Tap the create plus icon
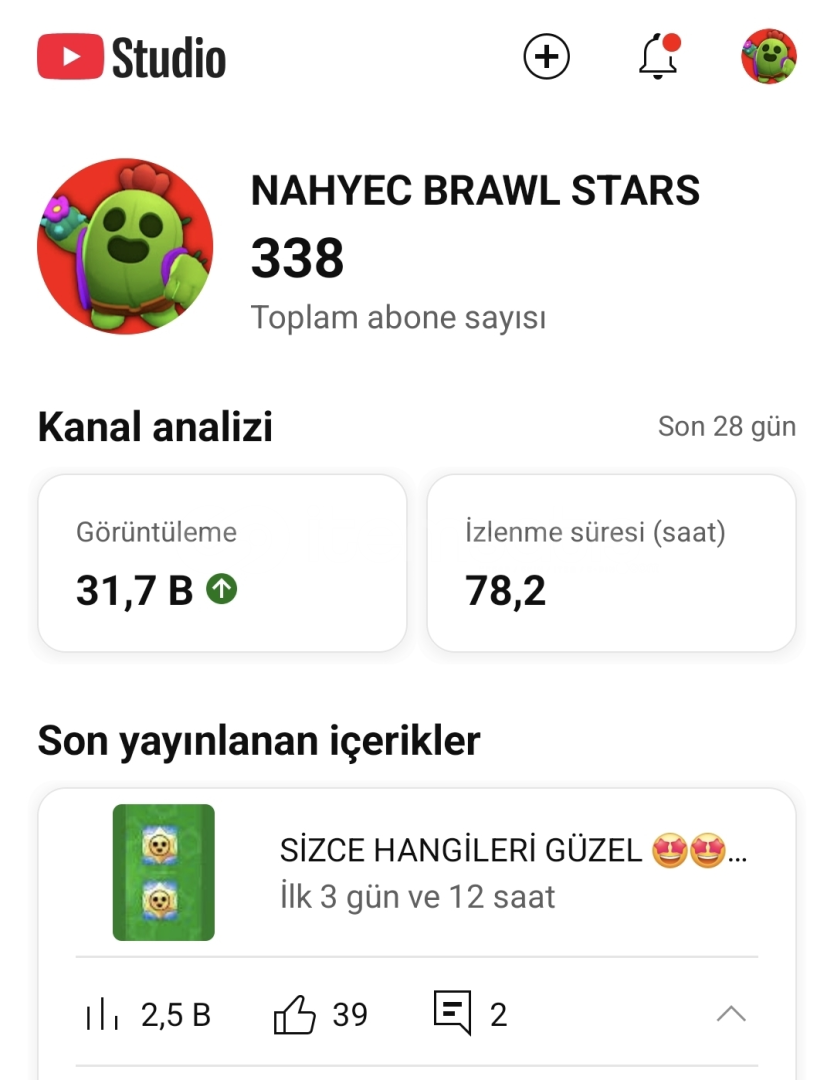This screenshot has height=1080, width=834. coord(547,56)
